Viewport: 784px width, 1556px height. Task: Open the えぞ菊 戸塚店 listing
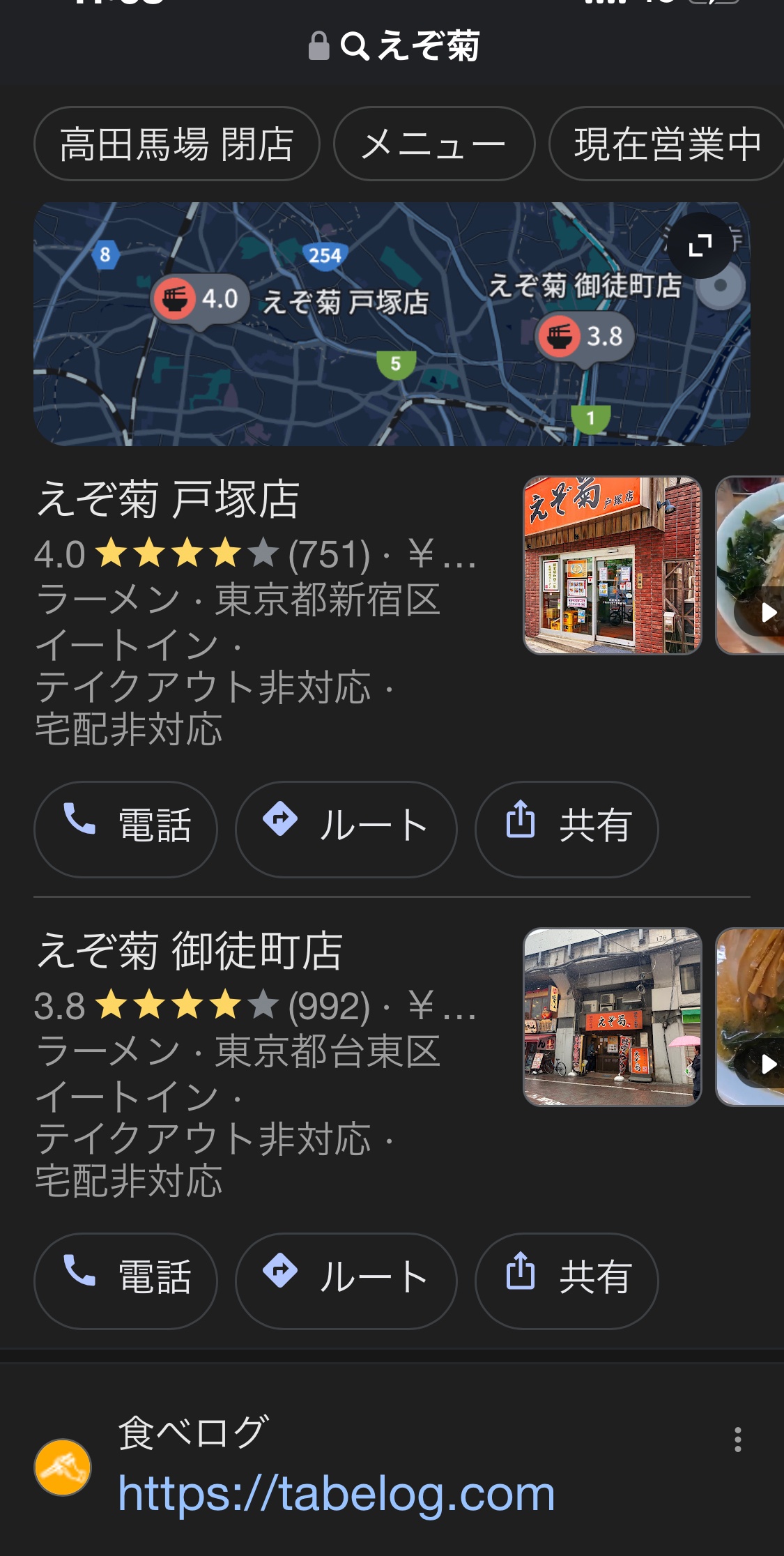point(168,501)
